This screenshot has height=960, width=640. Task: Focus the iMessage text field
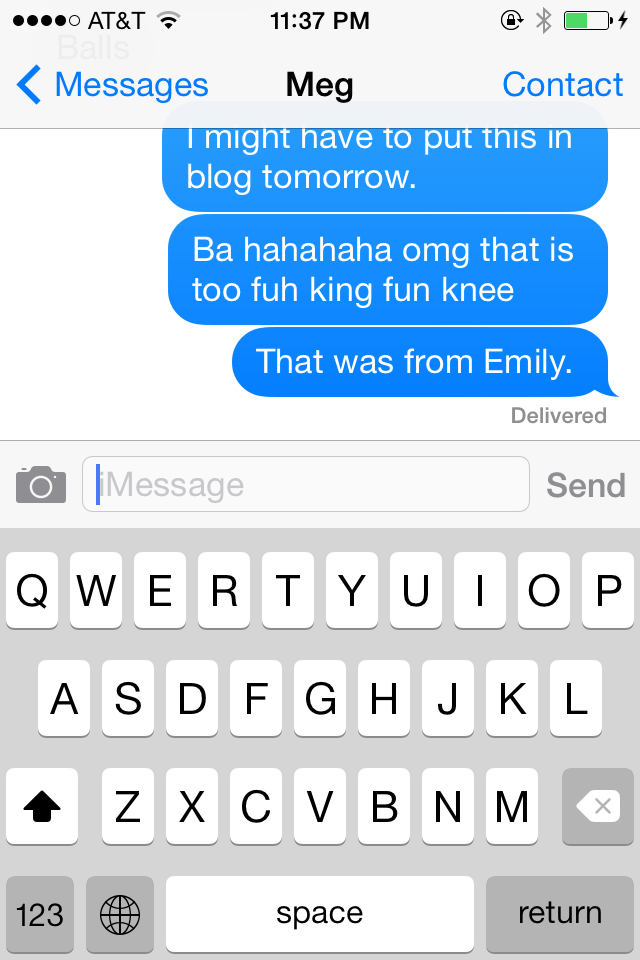point(305,485)
